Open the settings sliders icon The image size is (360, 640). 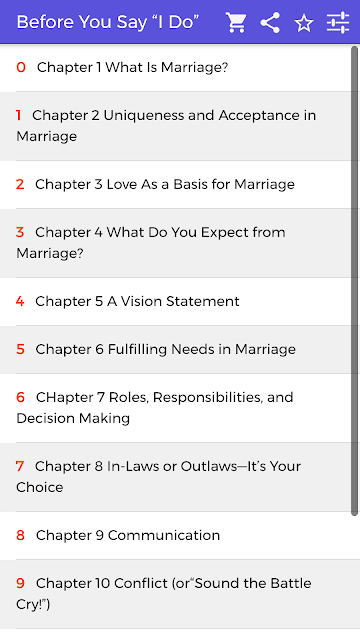pos(338,22)
